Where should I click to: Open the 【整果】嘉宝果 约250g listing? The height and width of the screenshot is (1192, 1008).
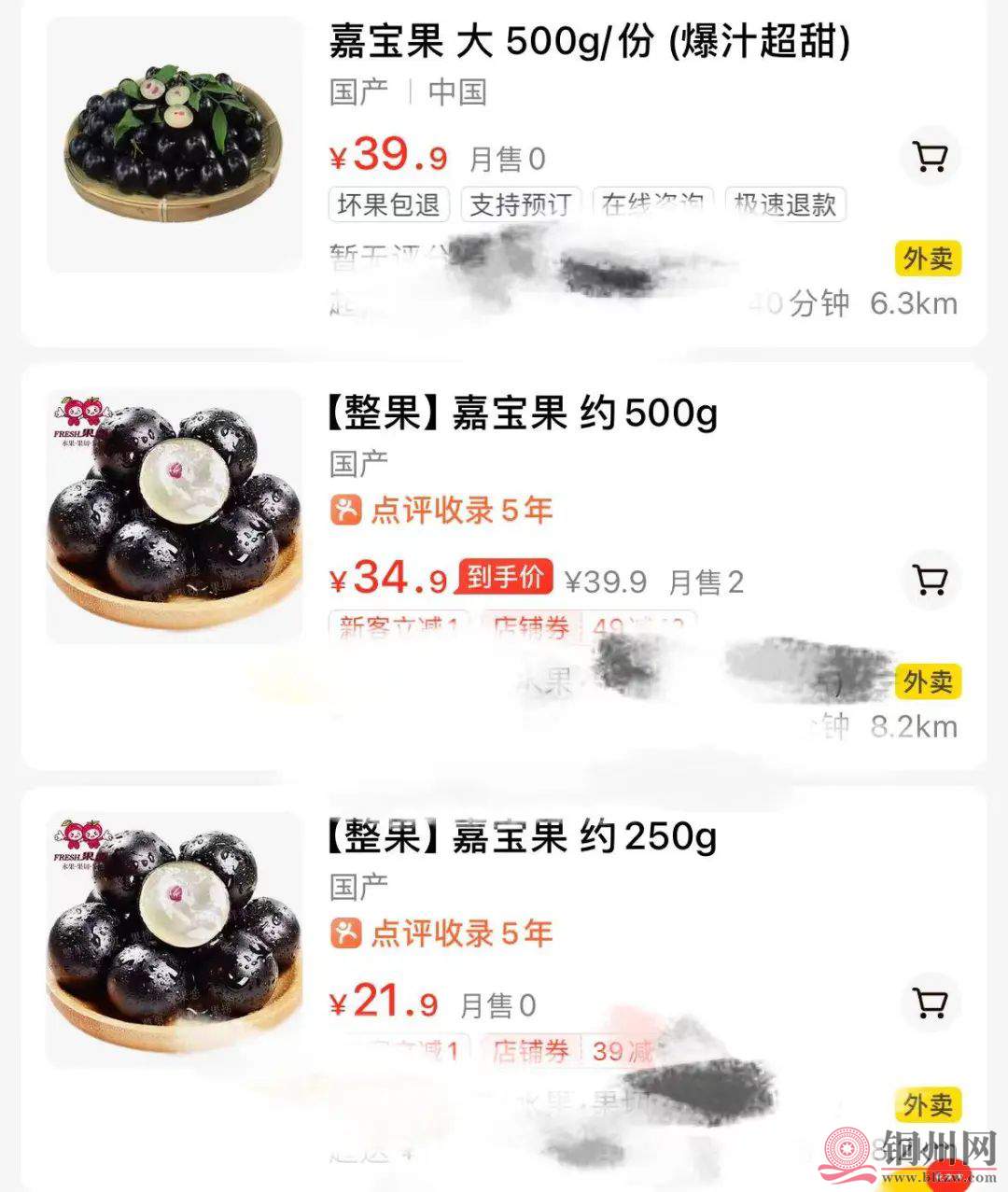pyautogui.click(x=522, y=835)
